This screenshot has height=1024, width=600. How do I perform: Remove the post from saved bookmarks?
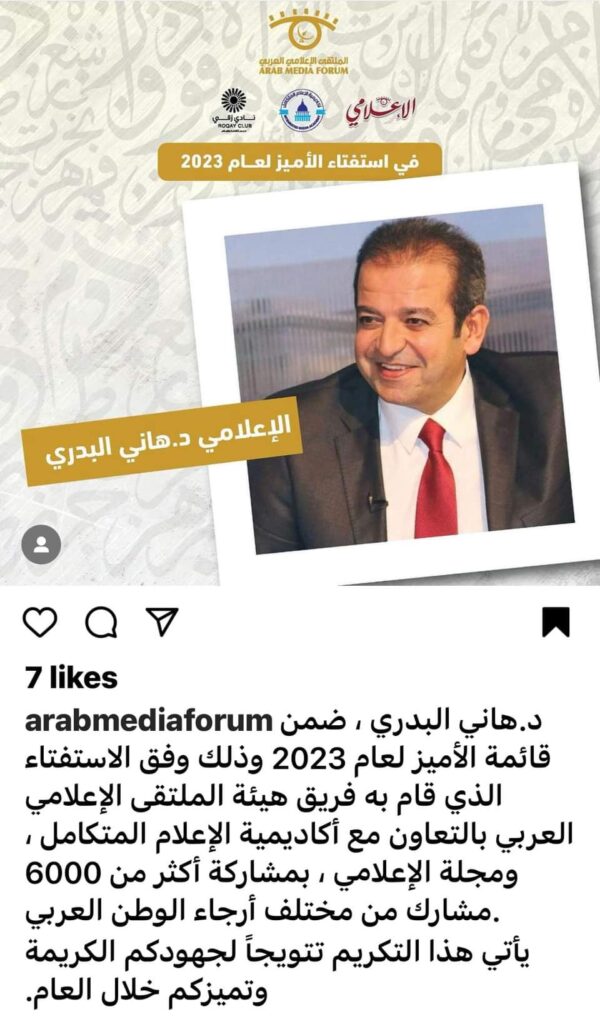coord(555,622)
